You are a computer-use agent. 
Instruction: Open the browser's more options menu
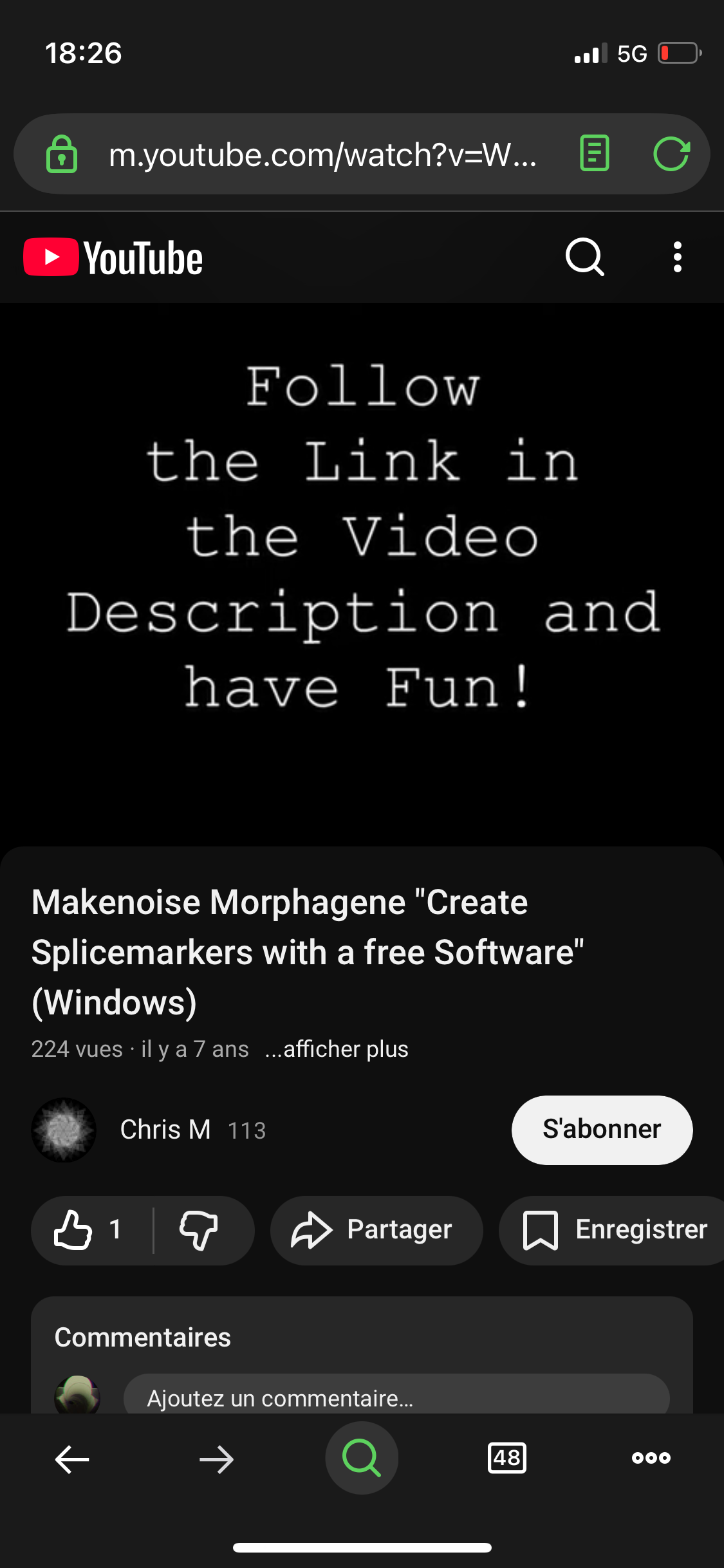point(651,1458)
